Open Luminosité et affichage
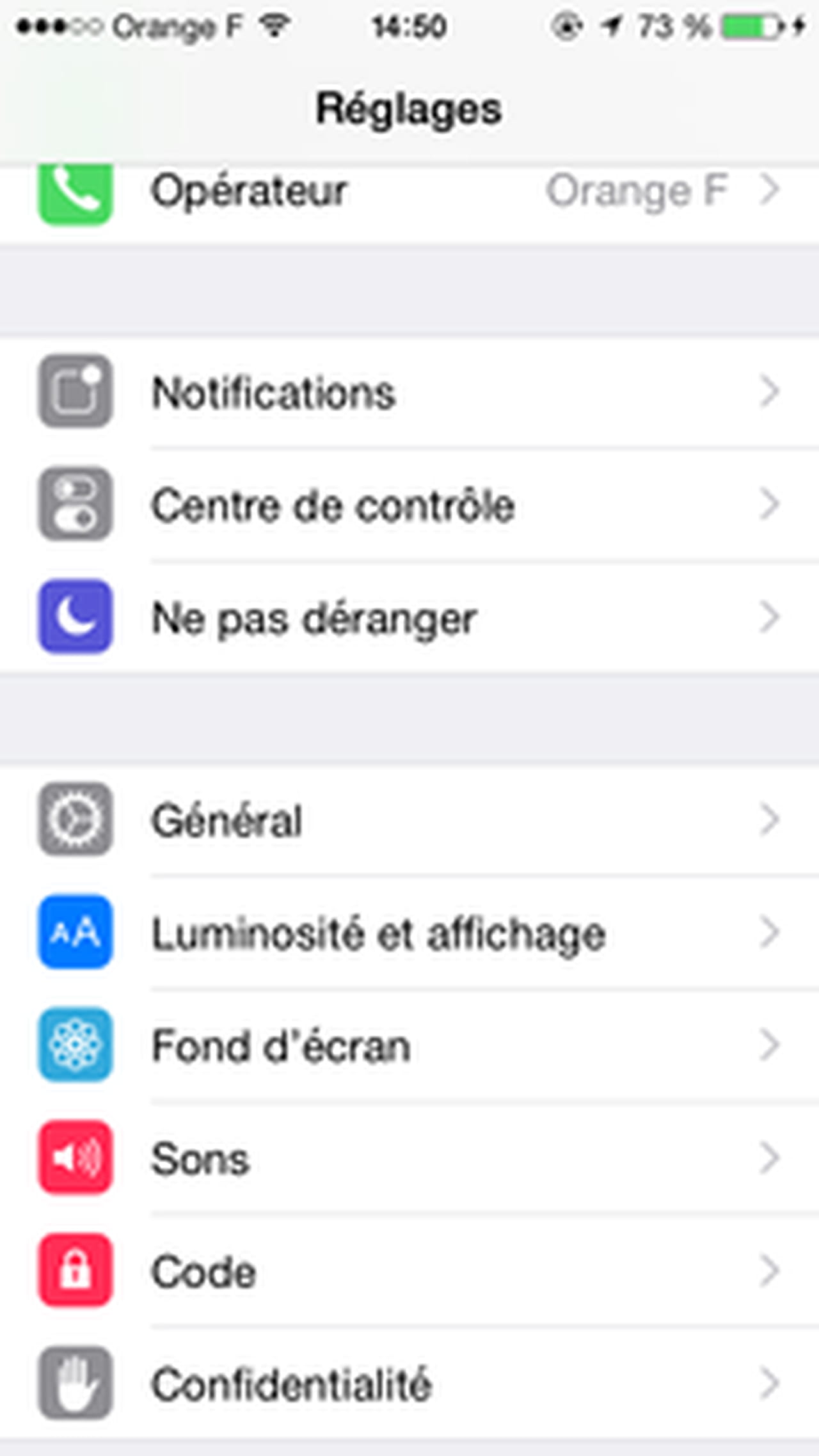This screenshot has height=1456, width=819. tap(409, 933)
